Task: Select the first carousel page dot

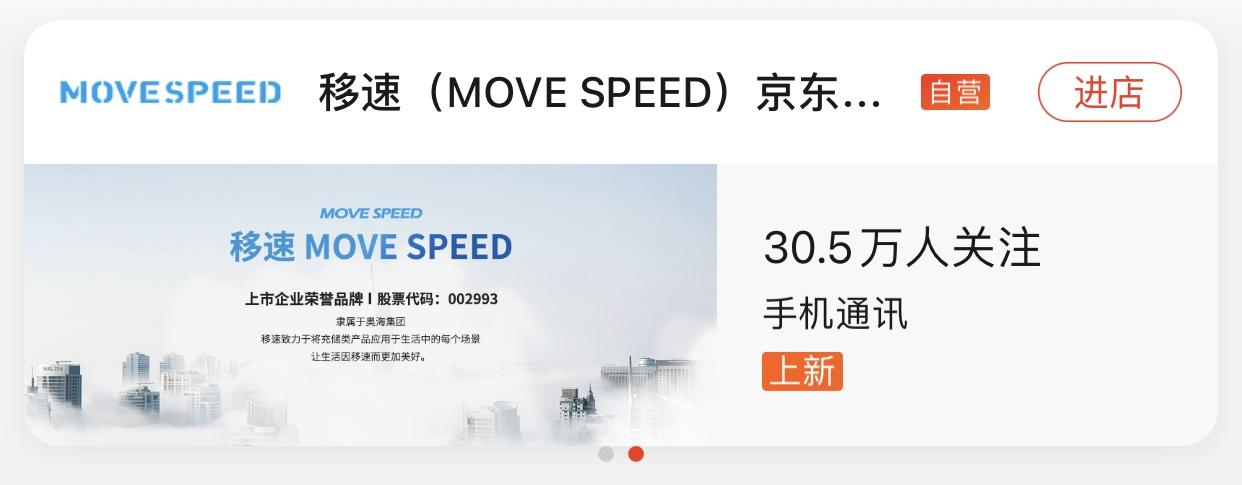Action: (x=606, y=454)
